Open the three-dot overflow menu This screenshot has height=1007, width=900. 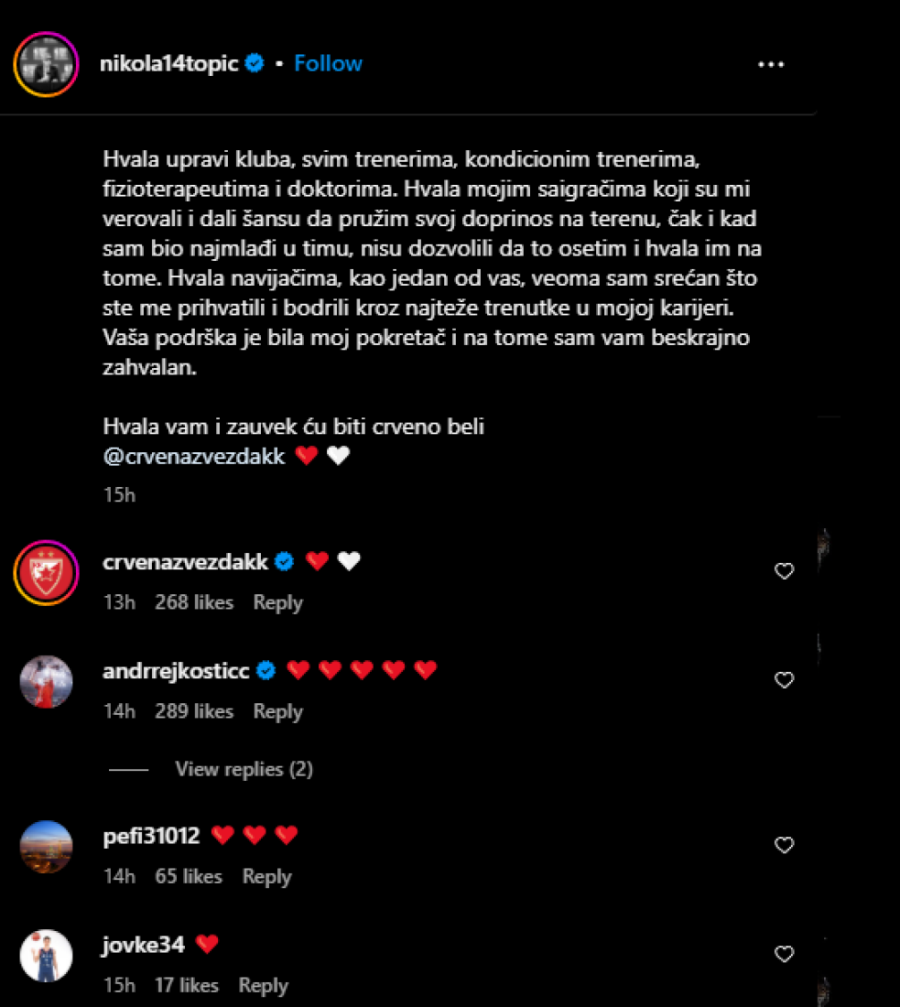[x=771, y=64]
